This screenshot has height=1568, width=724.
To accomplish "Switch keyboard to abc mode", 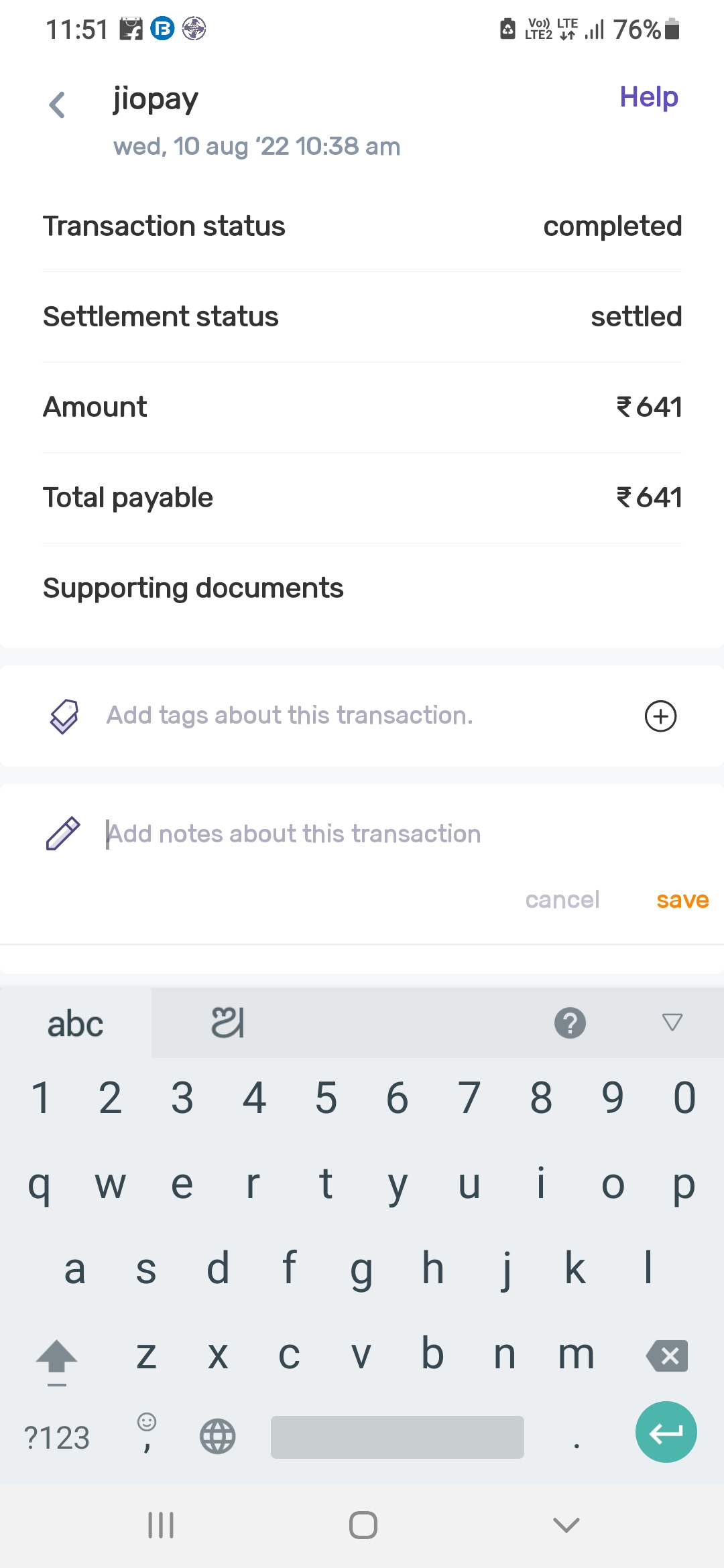I will coord(75,1023).
